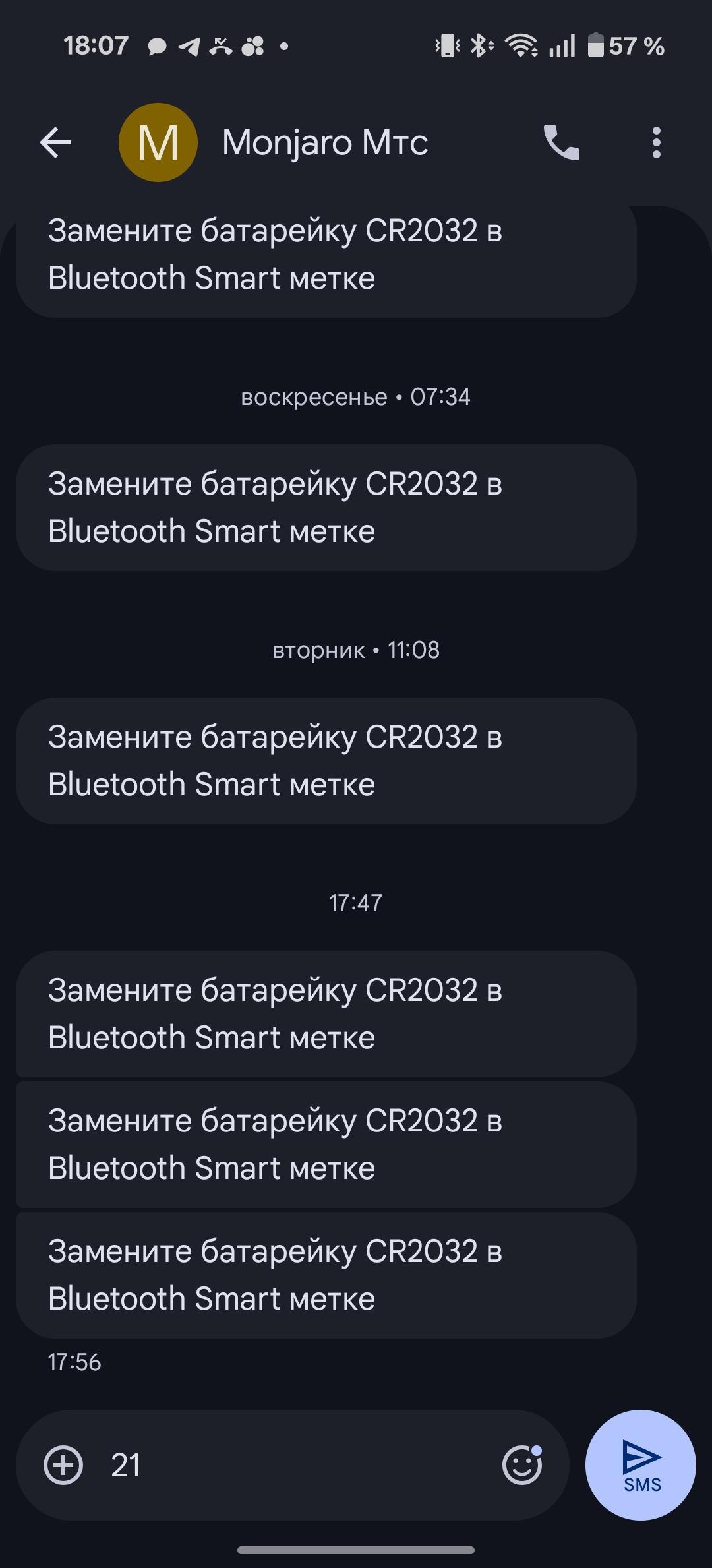Focus the message text field
The image size is (712, 1568).
pos(297,1465)
